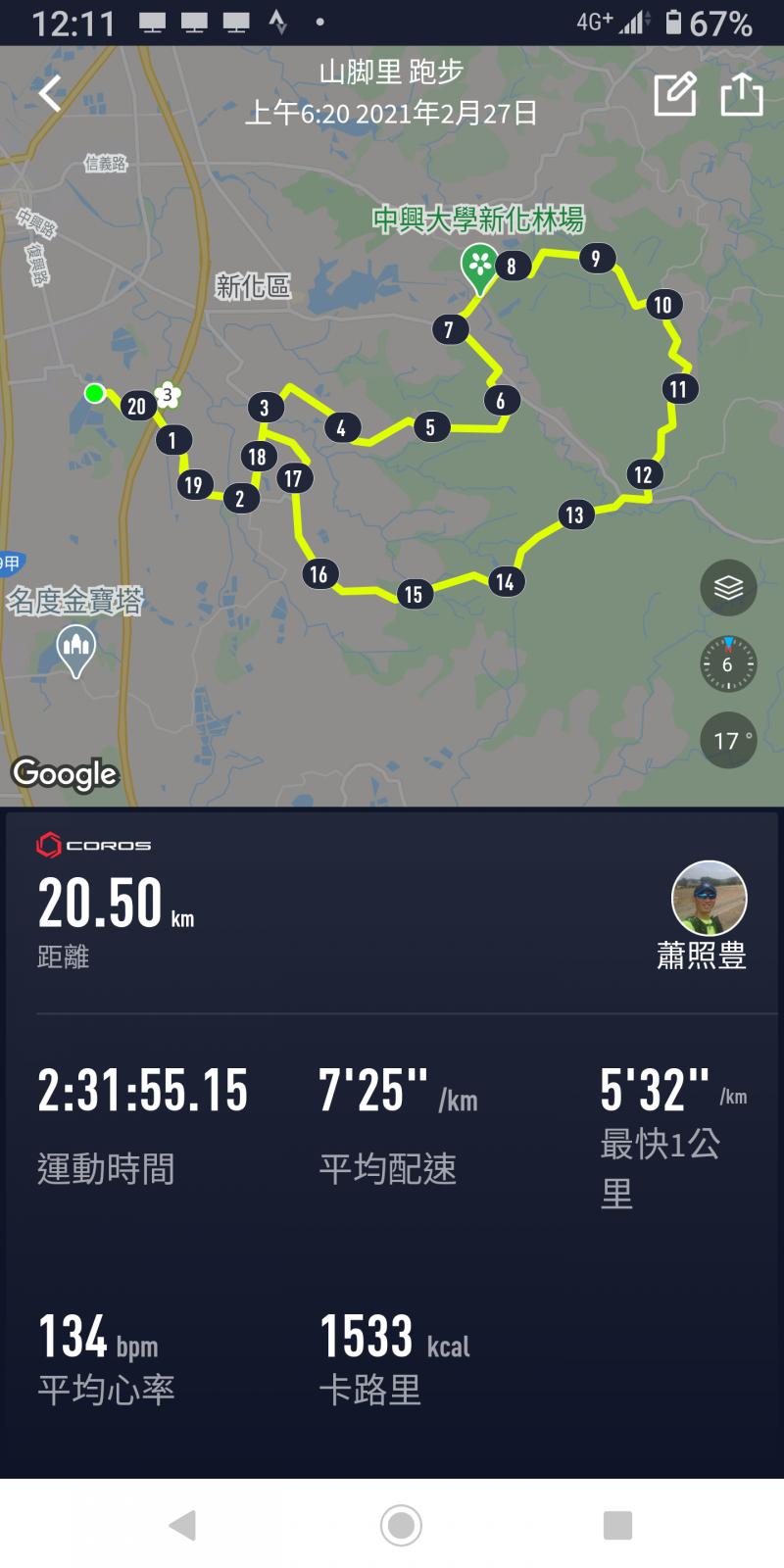Share this run activity
Image resolution: width=784 pixels, height=1568 pixels.
pos(742,94)
